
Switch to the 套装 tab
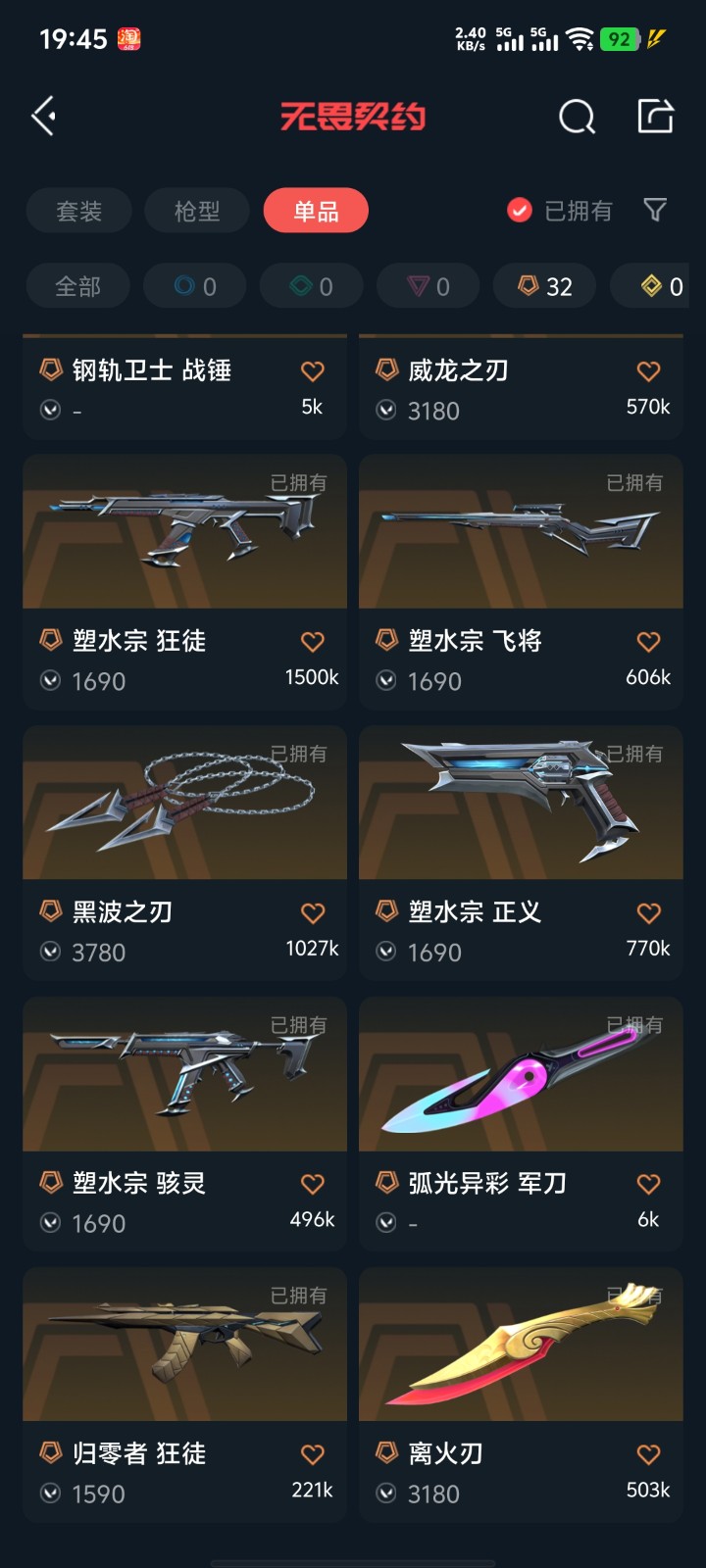click(78, 211)
